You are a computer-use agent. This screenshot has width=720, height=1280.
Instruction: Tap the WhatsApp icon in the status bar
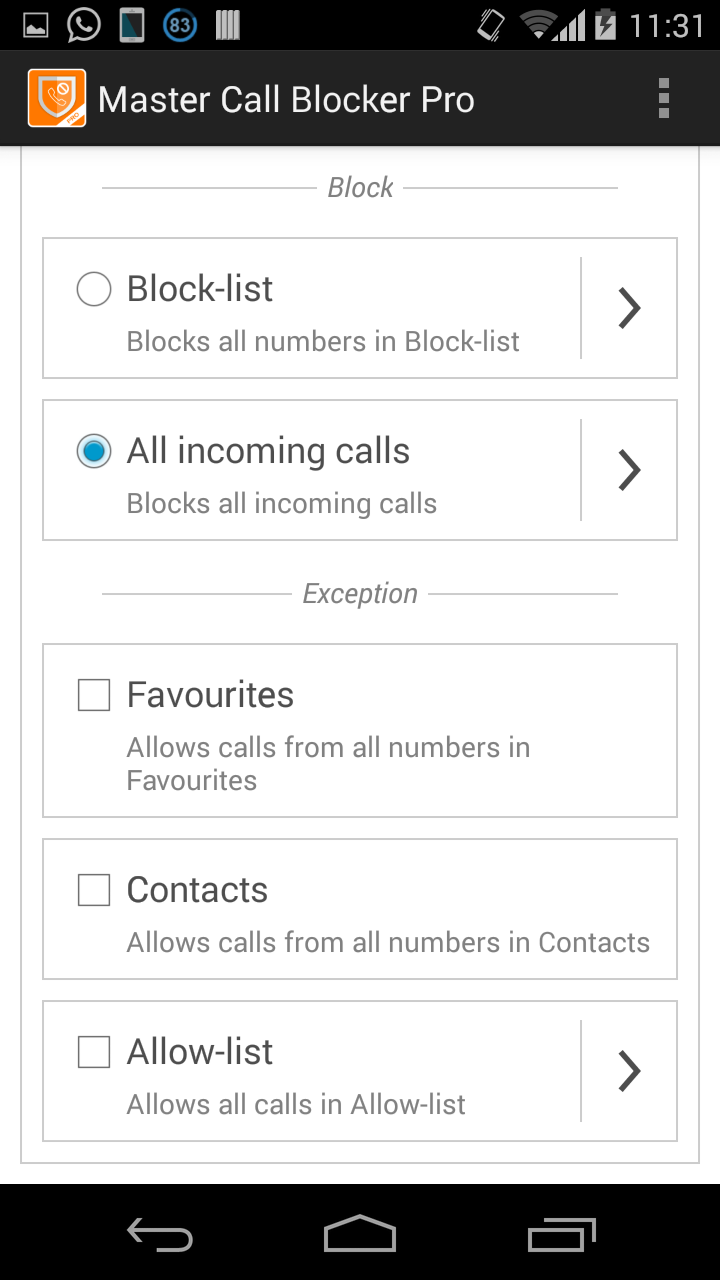(82, 24)
